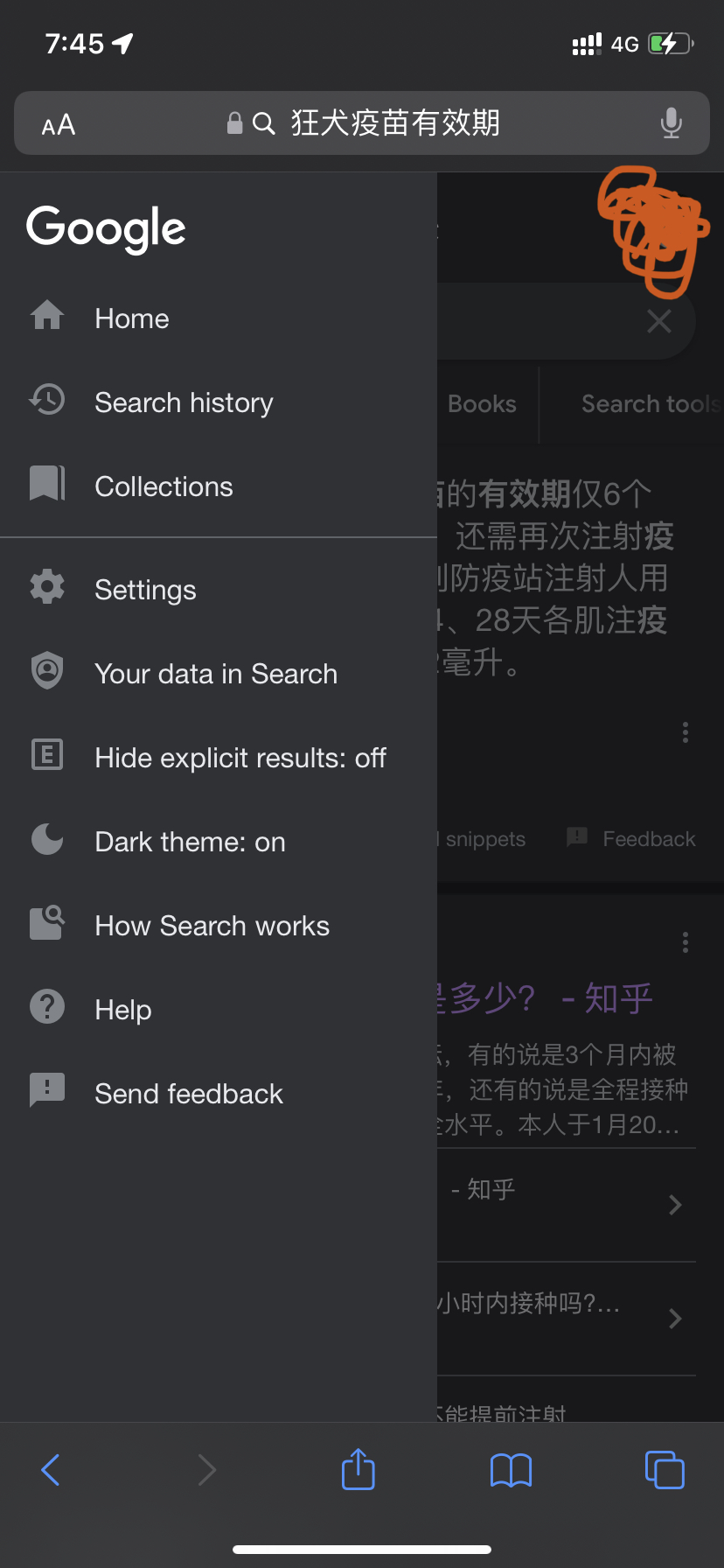Open Search tools

(649, 404)
